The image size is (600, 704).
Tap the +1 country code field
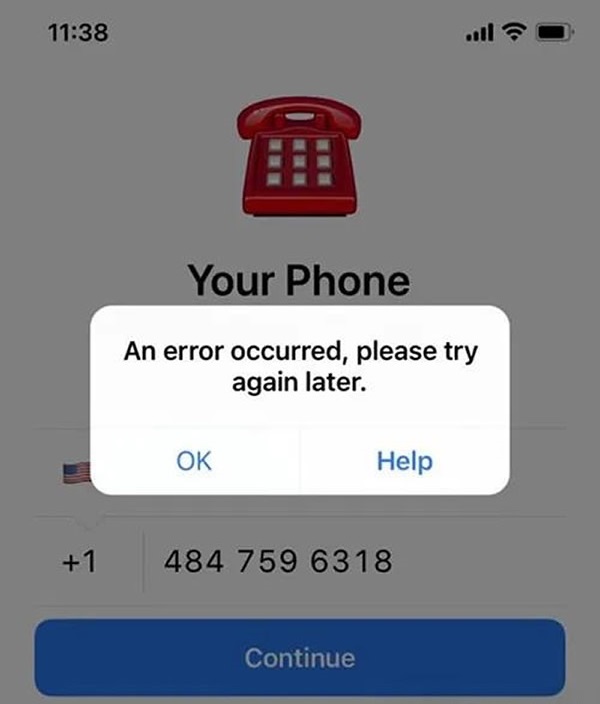point(79,561)
